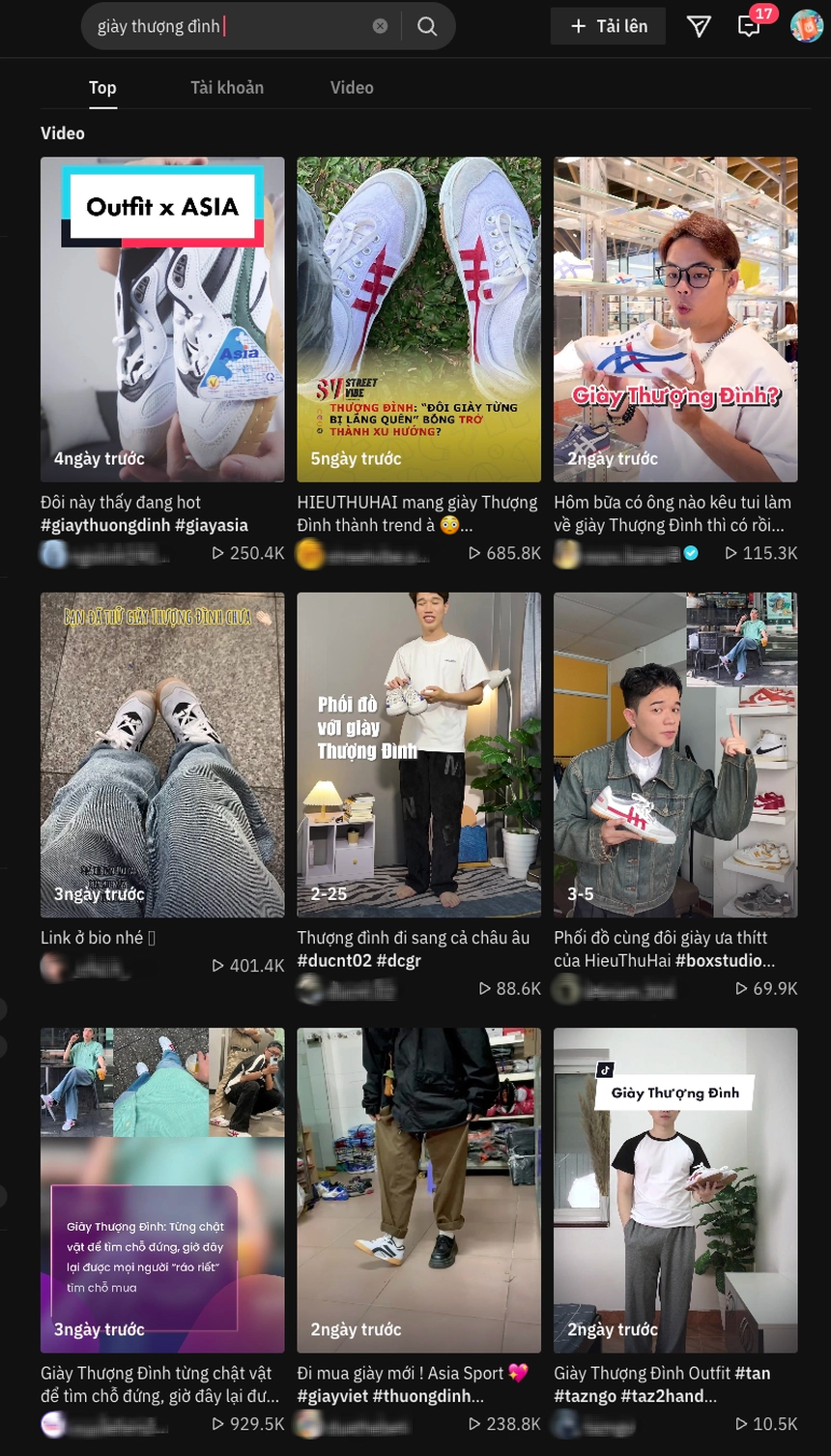Clear the search query text
This screenshot has height=1456, width=831.
381,26
